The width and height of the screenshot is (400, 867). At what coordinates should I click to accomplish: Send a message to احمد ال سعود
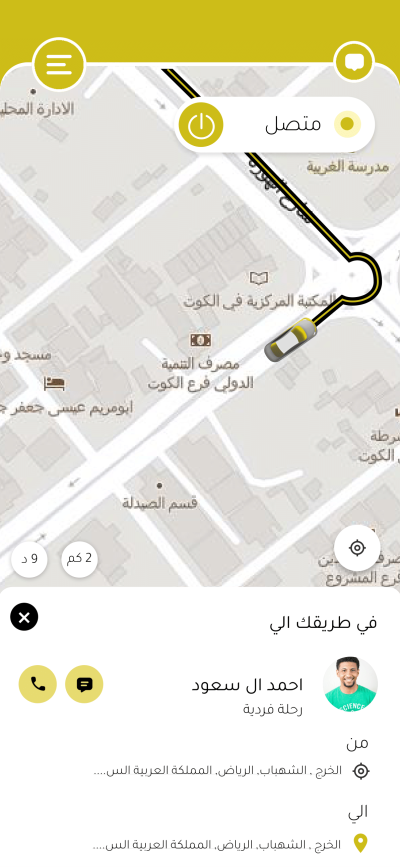point(84,685)
